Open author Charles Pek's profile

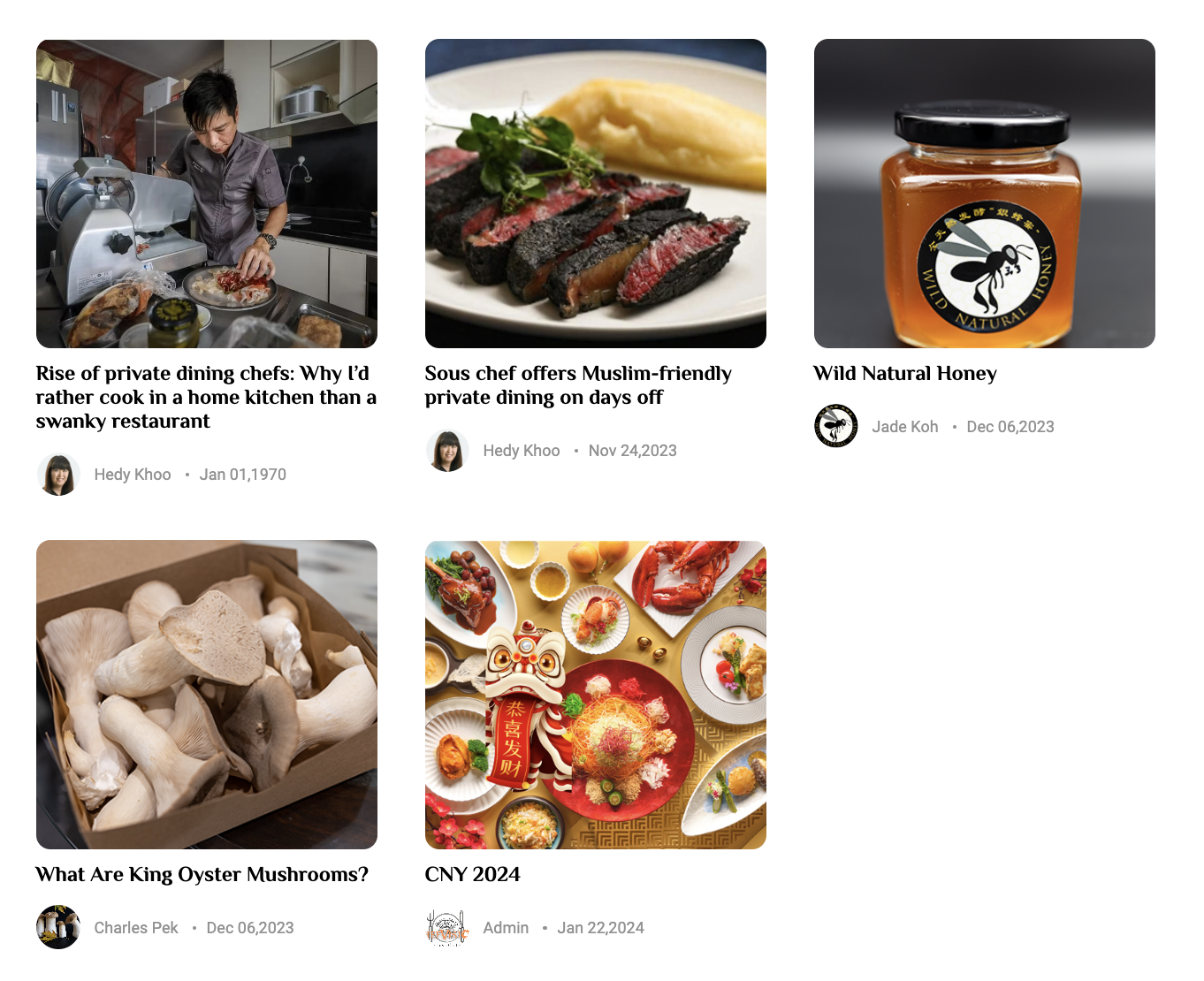(x=136, y=928)
